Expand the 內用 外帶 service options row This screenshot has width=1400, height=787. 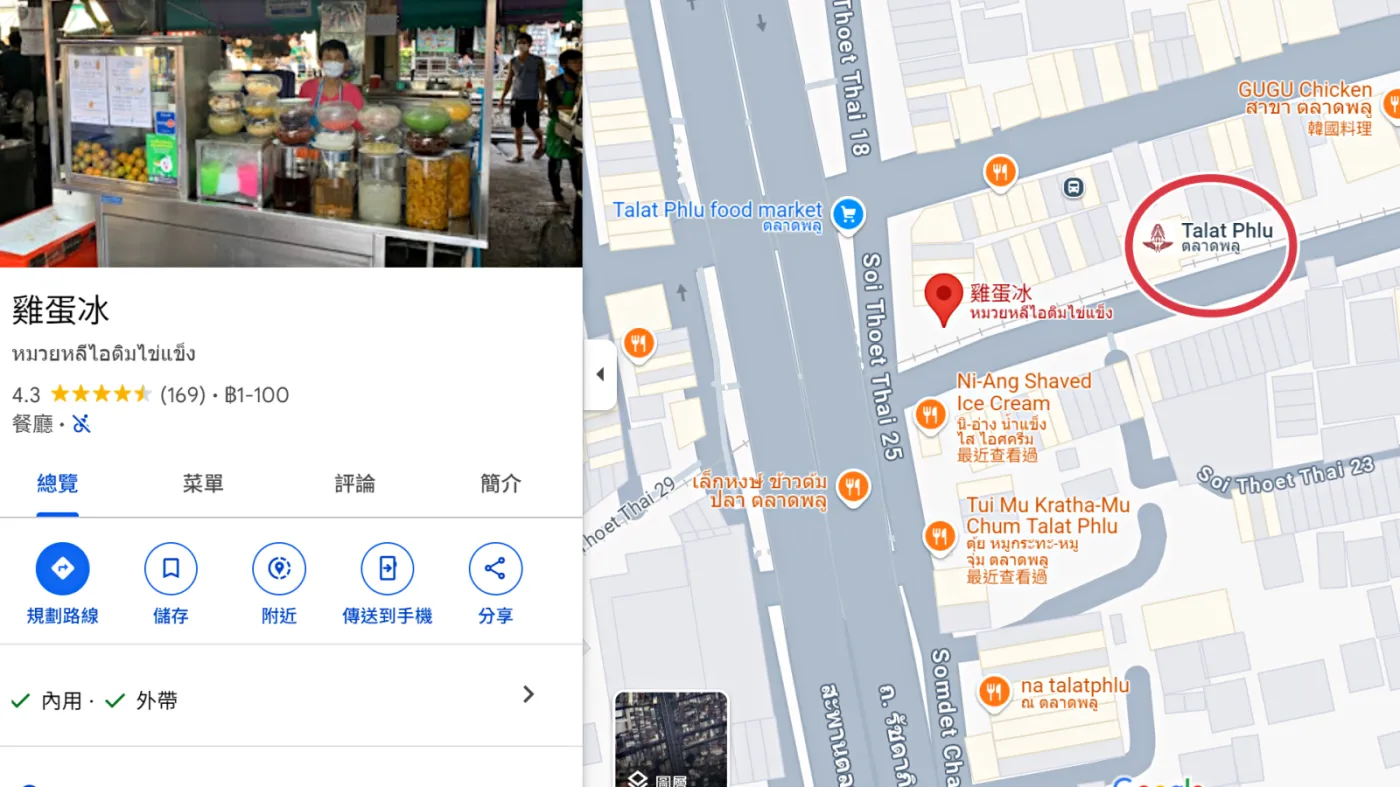pyautogui.click(x=528, y=695)
